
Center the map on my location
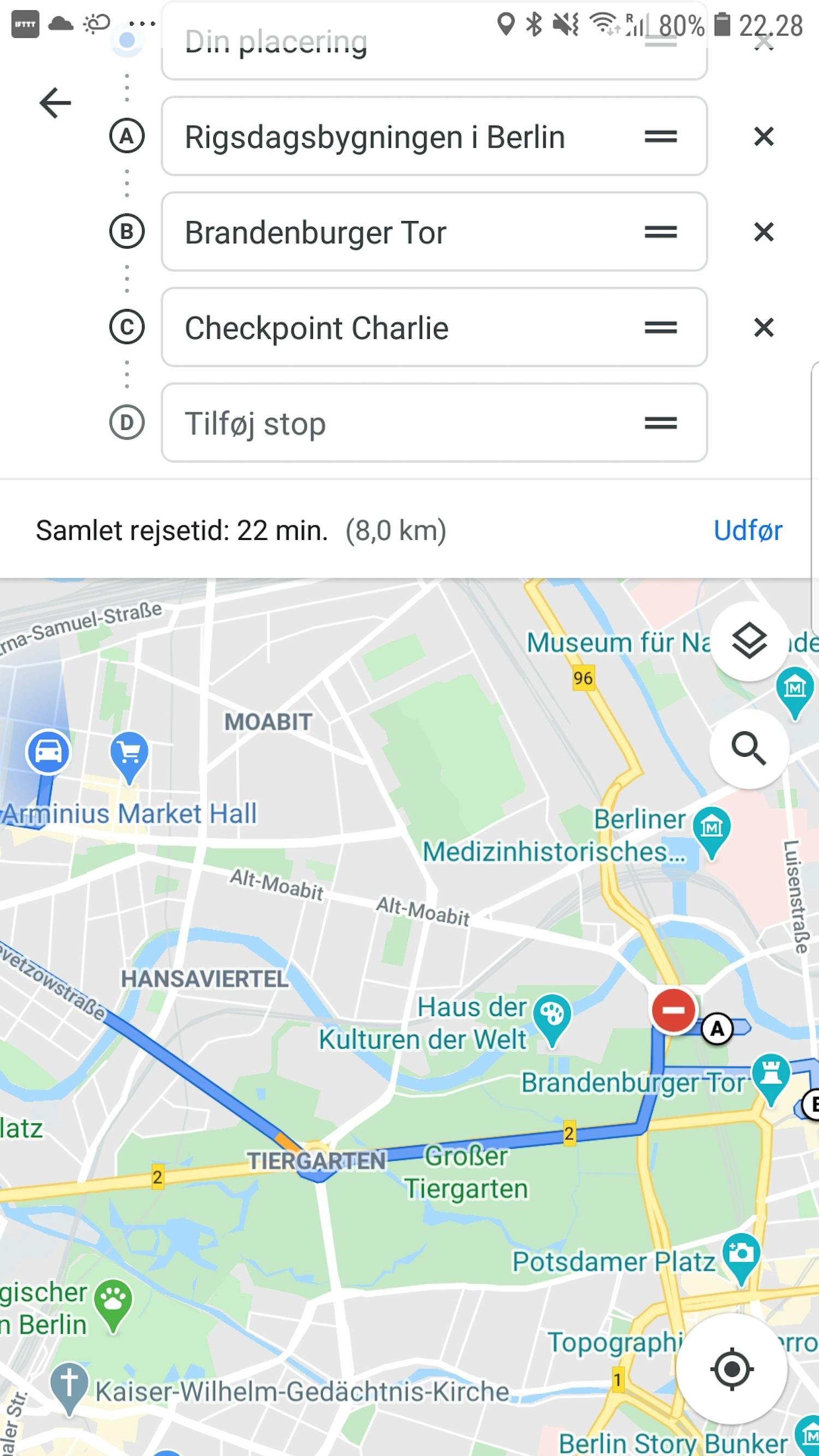[x=732, y=1369]
